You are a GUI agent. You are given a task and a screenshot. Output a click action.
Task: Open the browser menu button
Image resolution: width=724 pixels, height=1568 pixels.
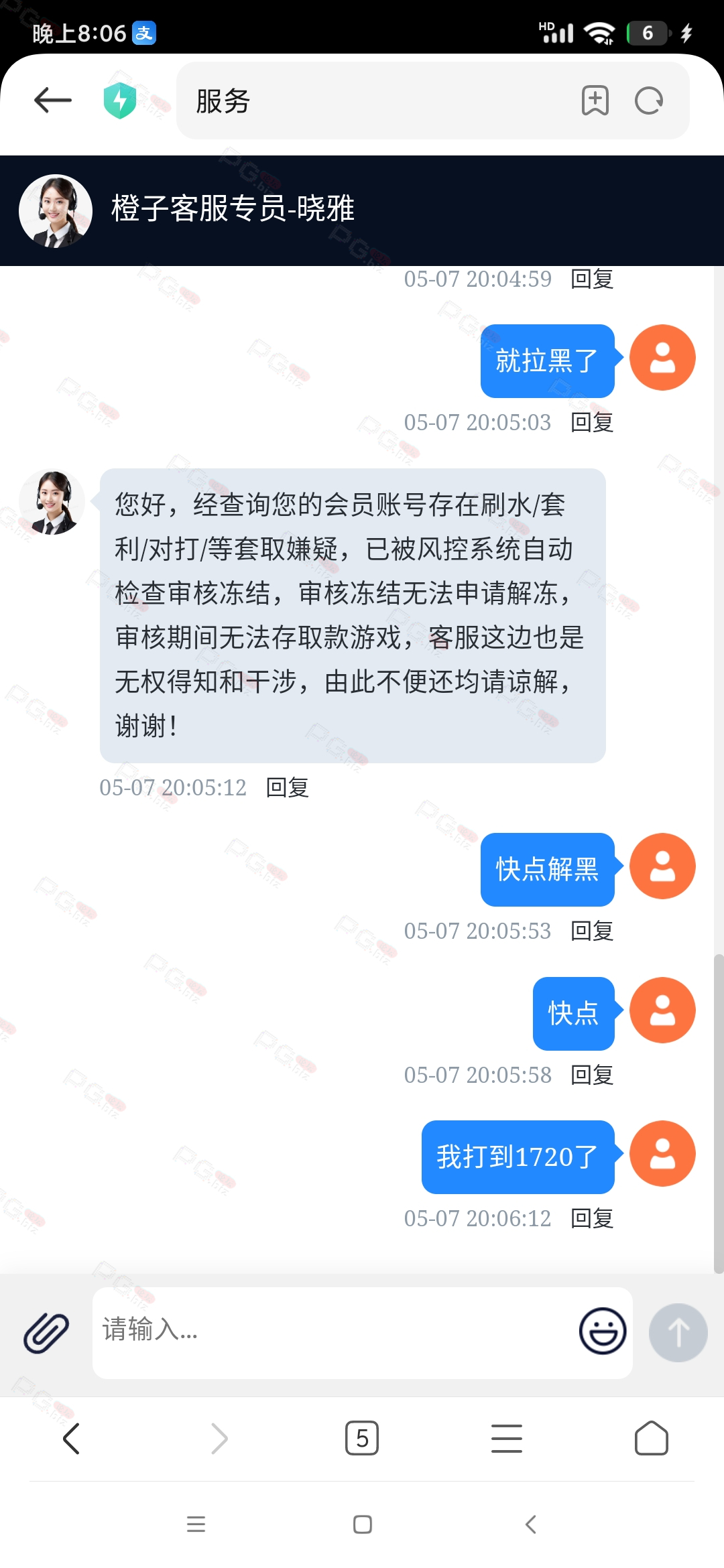pyautogui.click(x=507, y=1438)
